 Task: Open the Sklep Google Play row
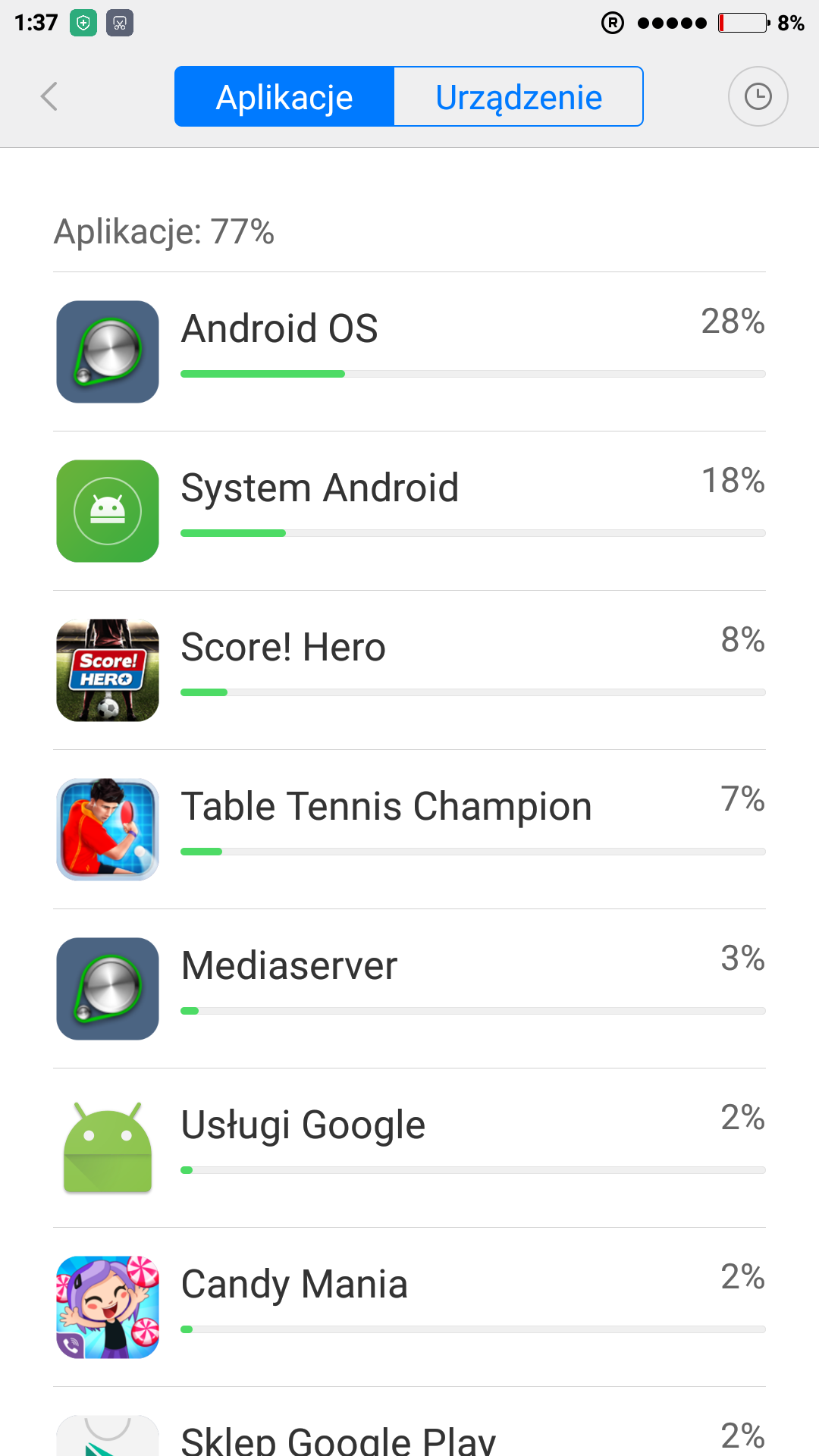click(409, 1433)
